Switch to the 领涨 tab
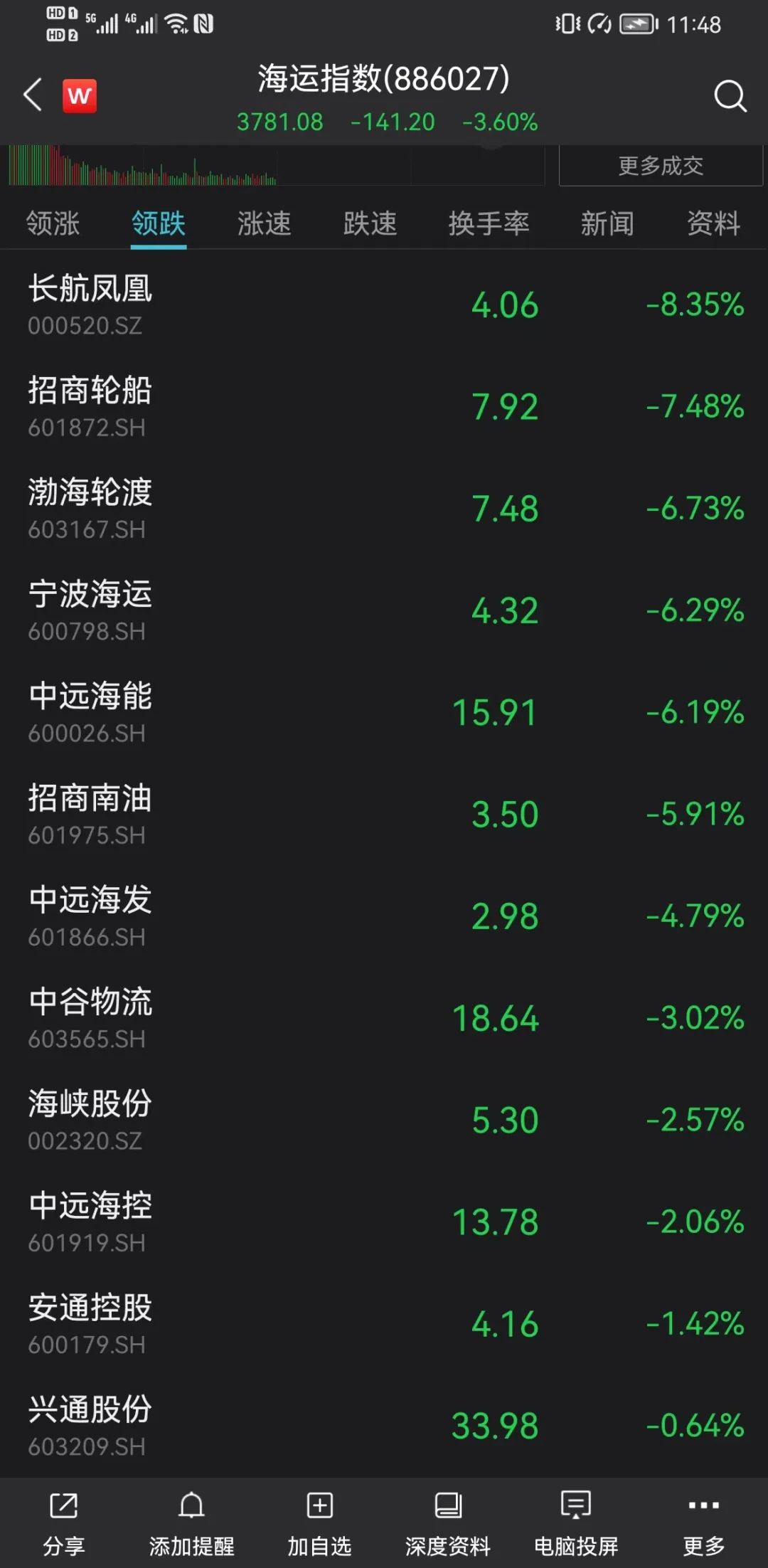This screenshot has height=1568, width=768. point(53,223)
